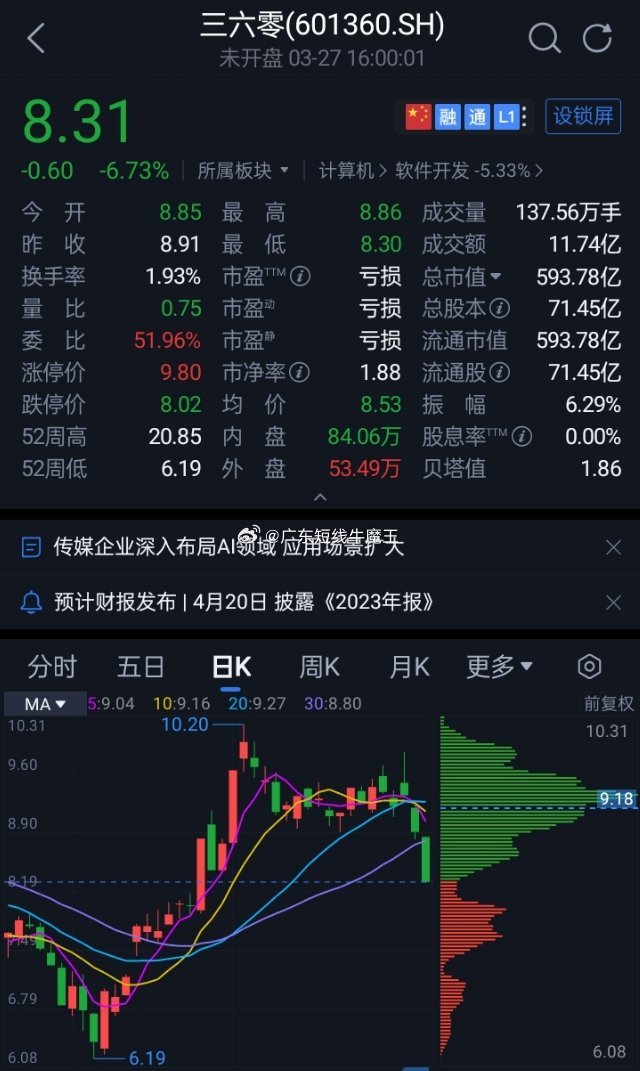Tap the 设锁屏 button

(x=583, y=116)
